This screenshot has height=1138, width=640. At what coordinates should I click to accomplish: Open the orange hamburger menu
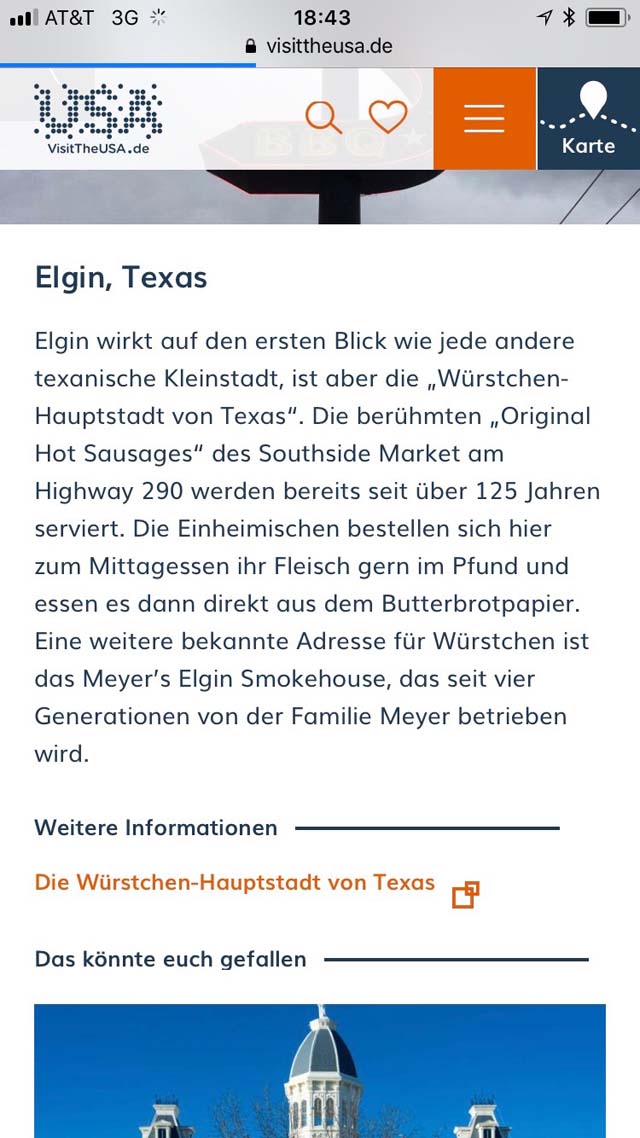(x=484, y=118)
